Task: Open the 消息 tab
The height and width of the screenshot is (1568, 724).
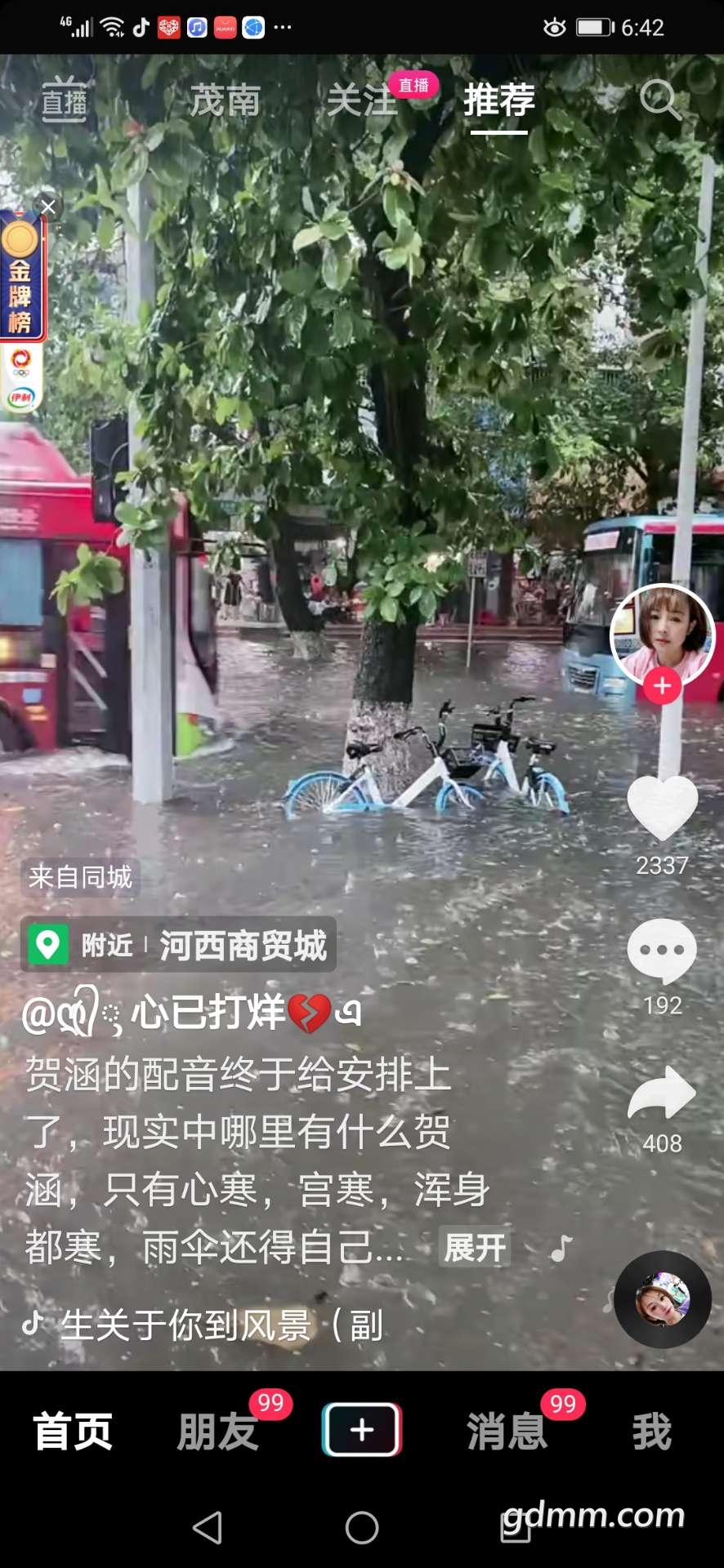Action: pyautogui.click(x=507, y=1432)
